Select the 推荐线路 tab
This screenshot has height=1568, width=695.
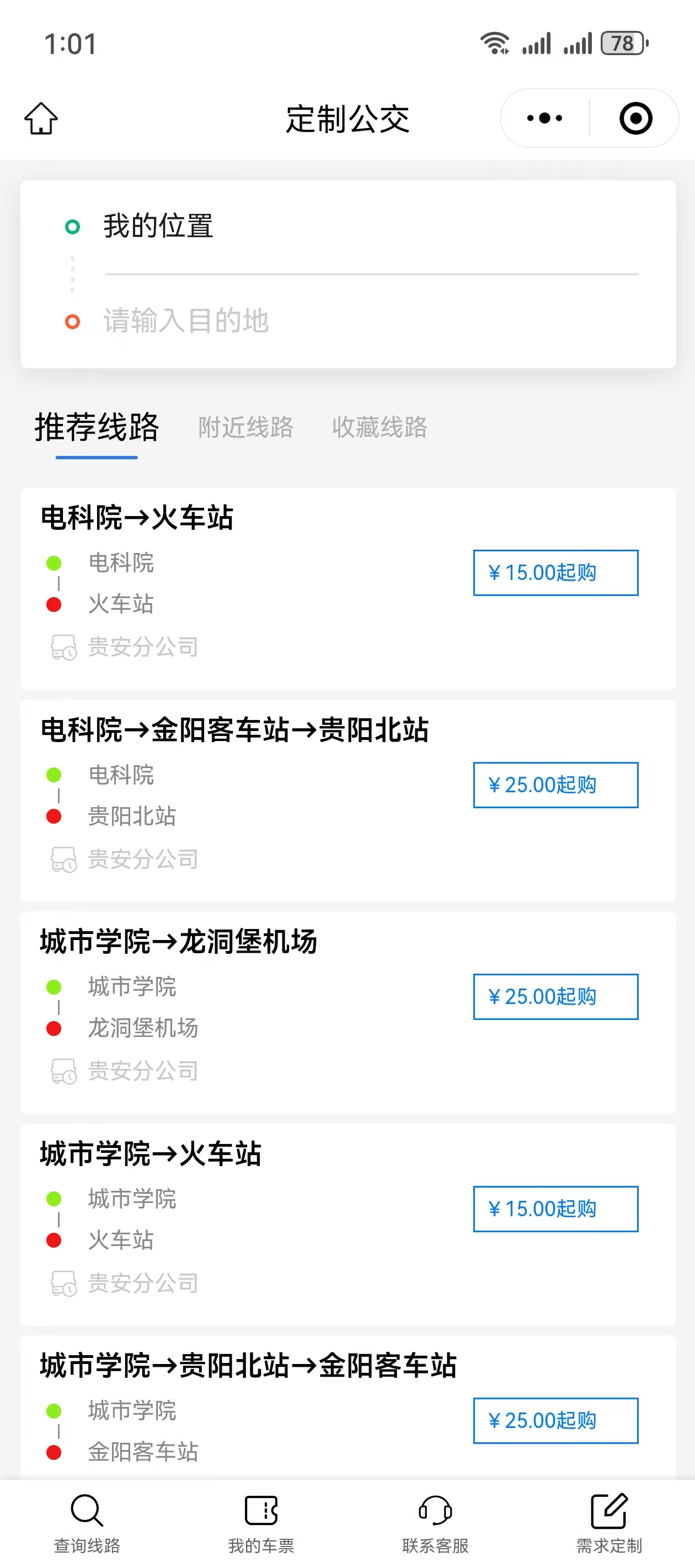point(97,427)
